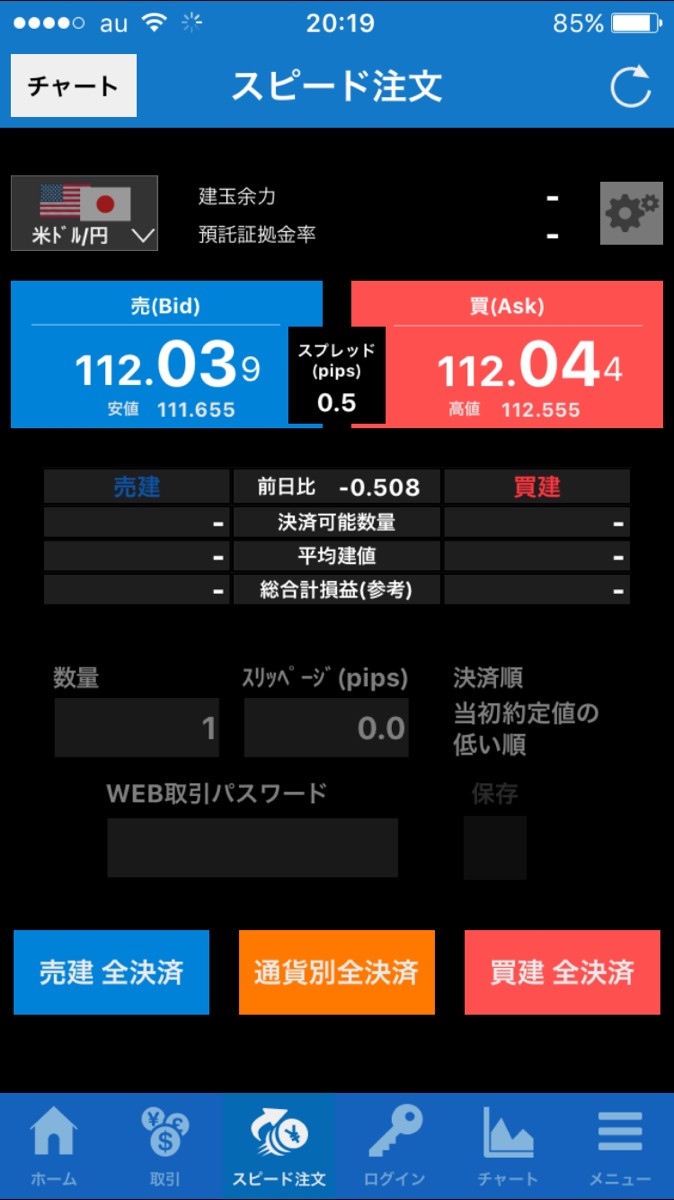Check the 保存 save password box
The height and width of the screenshot is (1200, 674).
(x=494, y=848)
